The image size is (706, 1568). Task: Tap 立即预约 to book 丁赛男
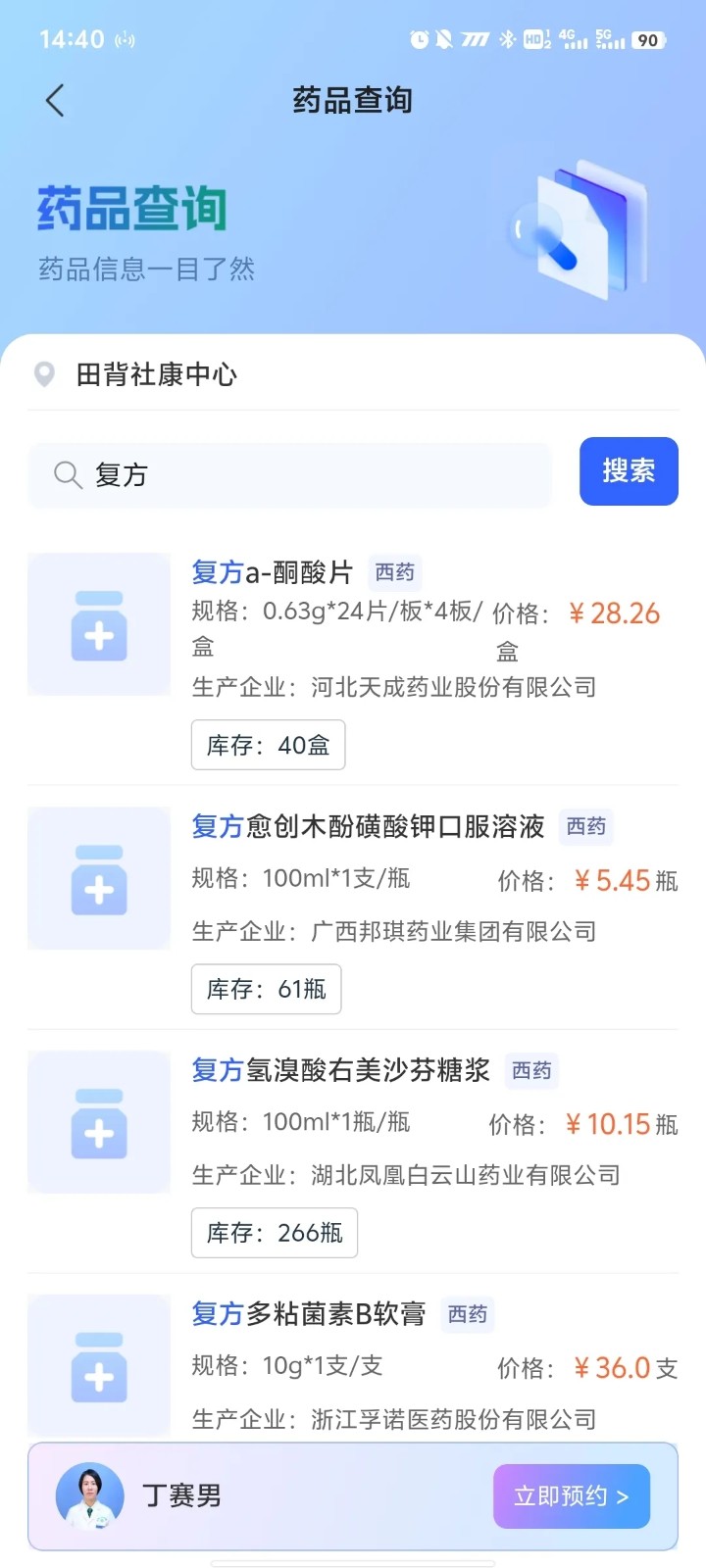point(571,1496)
